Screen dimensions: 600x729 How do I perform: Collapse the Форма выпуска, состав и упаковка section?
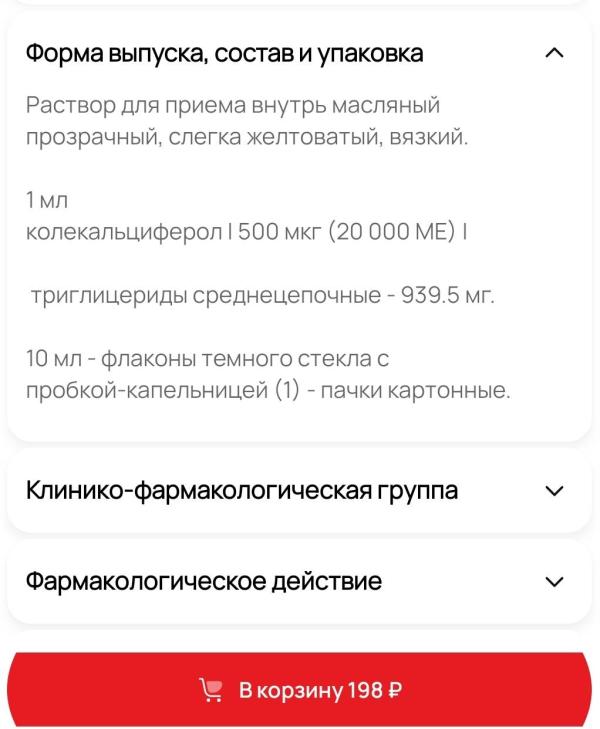[x=556, y=53]
